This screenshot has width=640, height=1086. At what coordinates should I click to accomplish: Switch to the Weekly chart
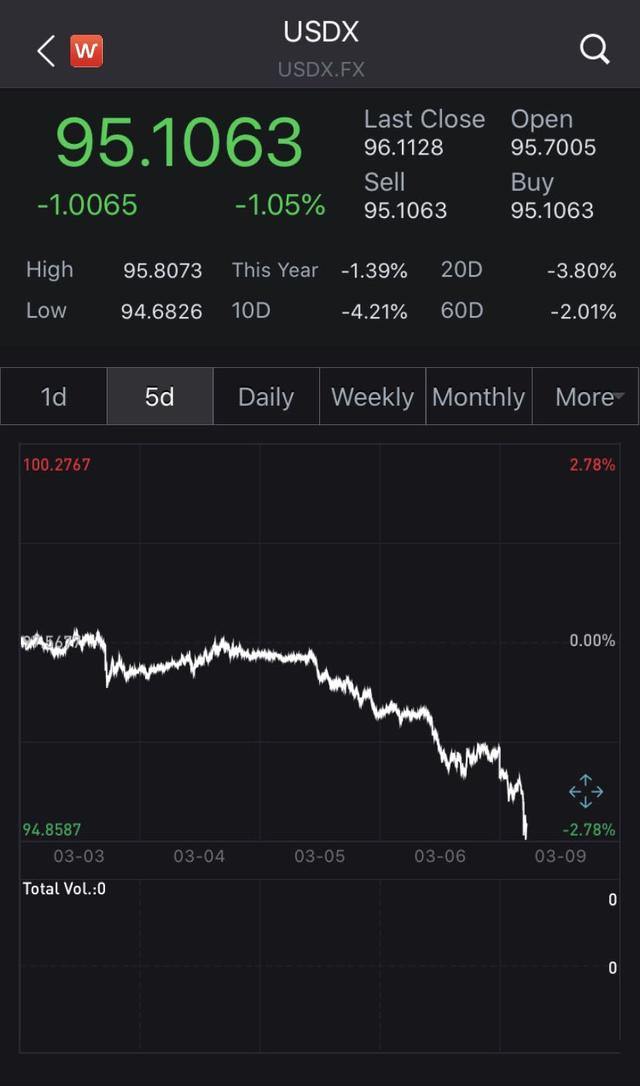point(372,397)
